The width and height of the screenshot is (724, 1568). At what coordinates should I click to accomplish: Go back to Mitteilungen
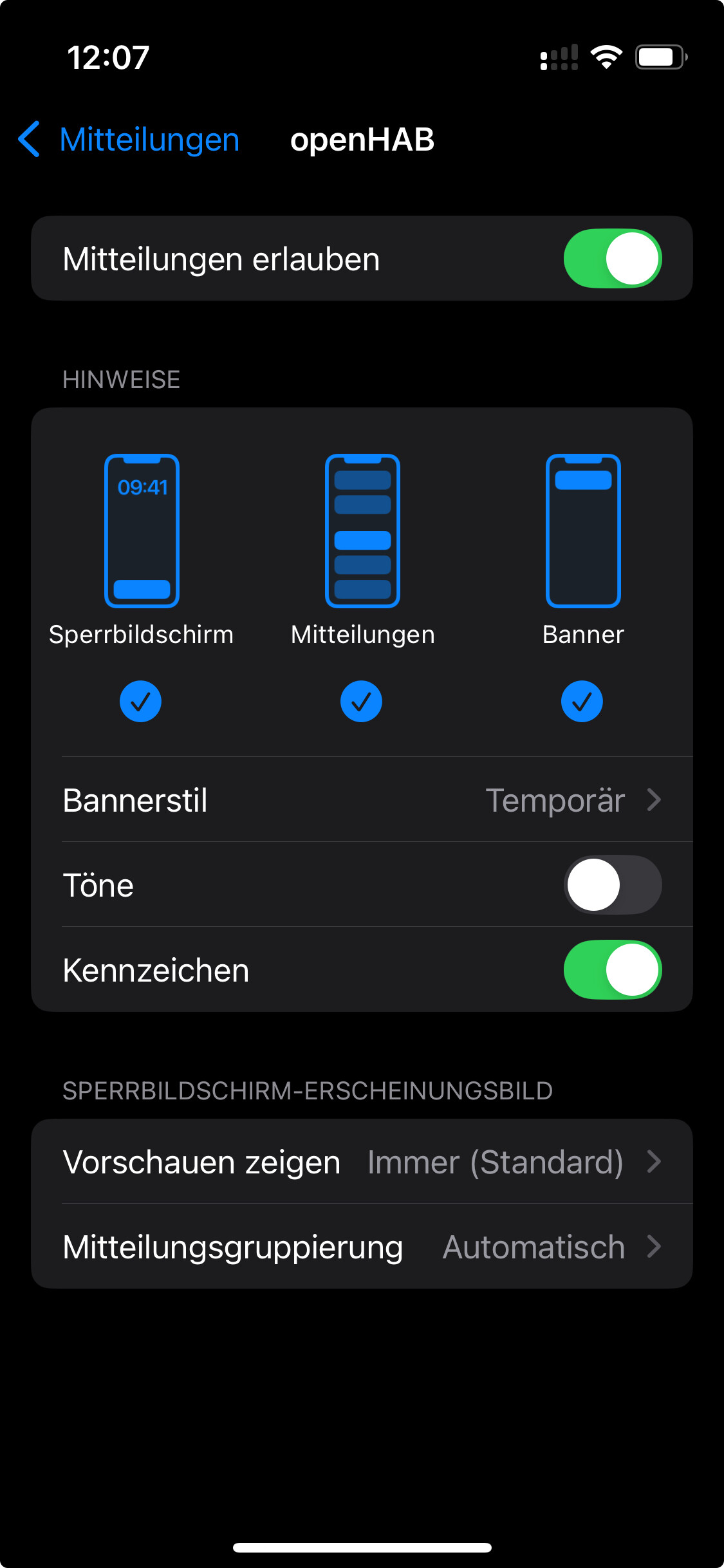click(129, 139)
